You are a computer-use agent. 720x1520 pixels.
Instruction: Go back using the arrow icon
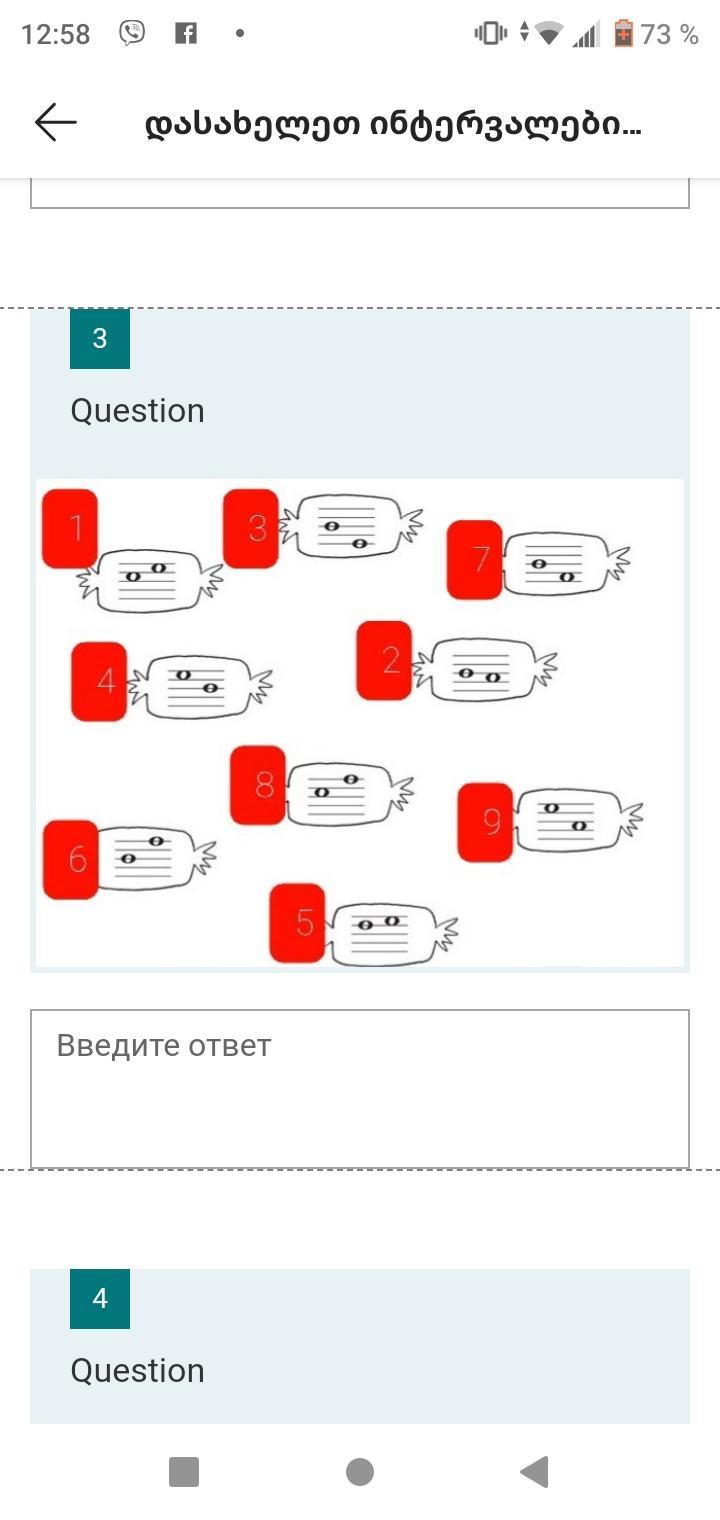pos(56,123)
